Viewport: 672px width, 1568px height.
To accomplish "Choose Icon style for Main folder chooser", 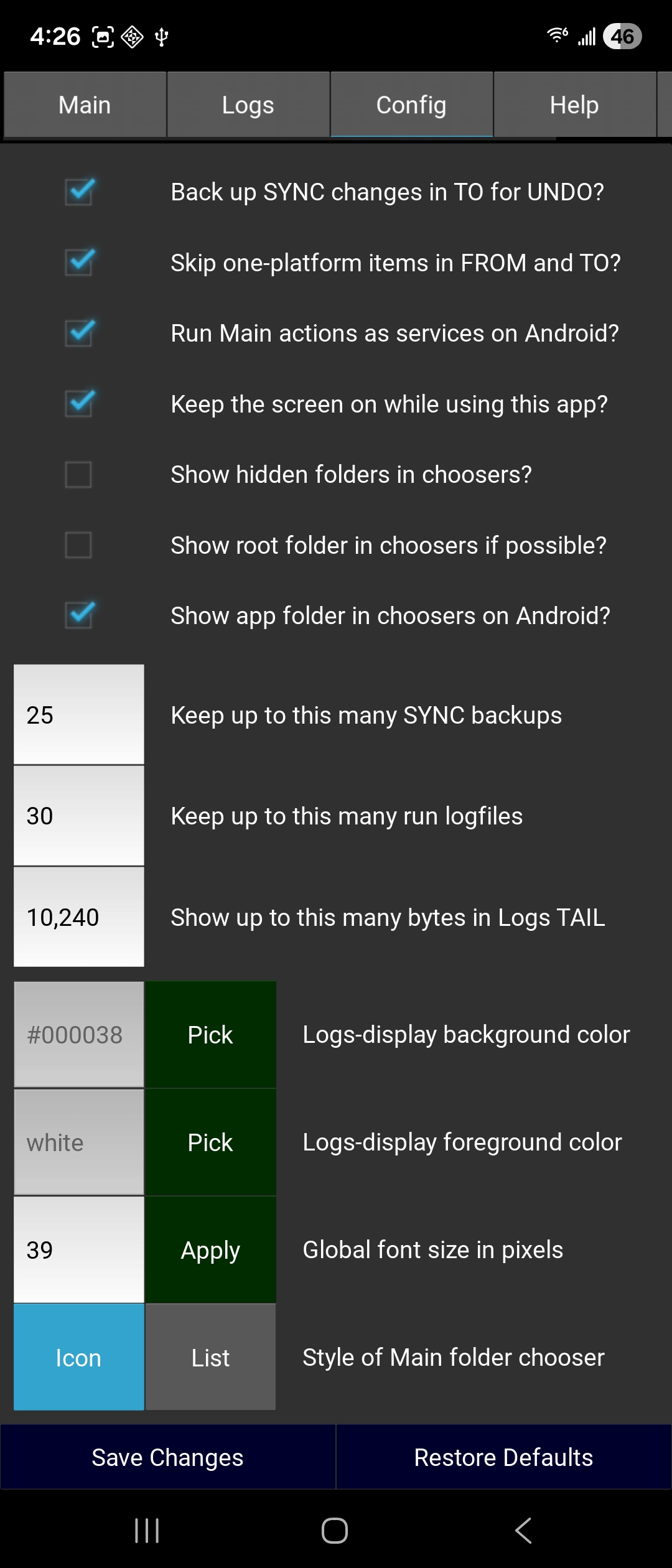I will click(x=79, y=1358).
